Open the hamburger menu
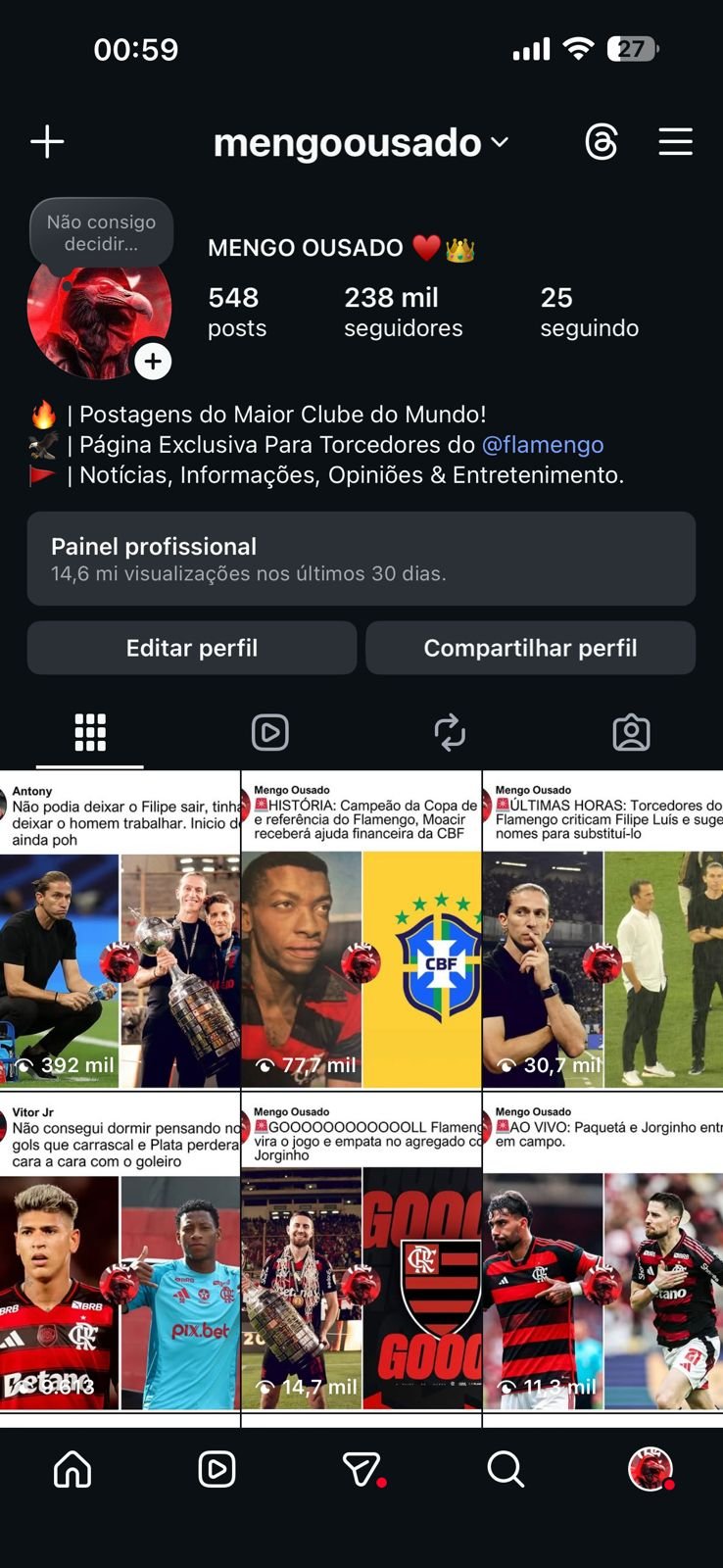 [x=675, y=142]
